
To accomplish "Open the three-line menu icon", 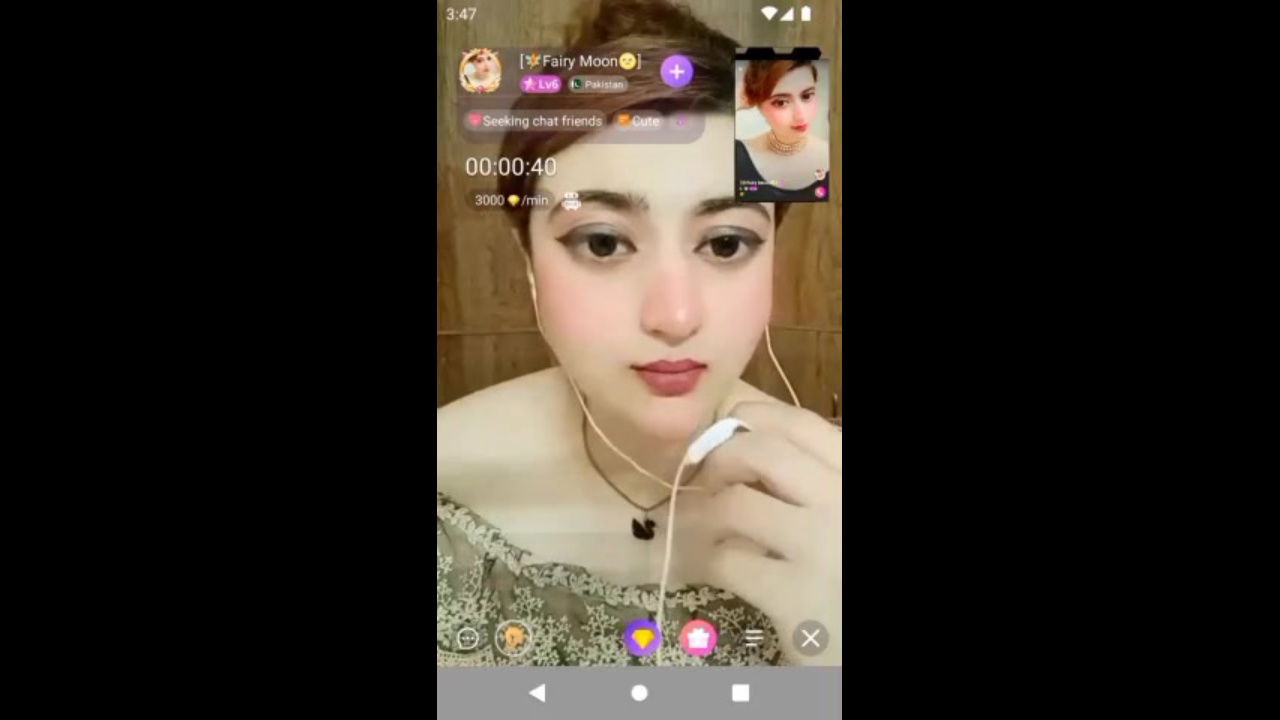I will pyautogui.click(x=754, y=638).
